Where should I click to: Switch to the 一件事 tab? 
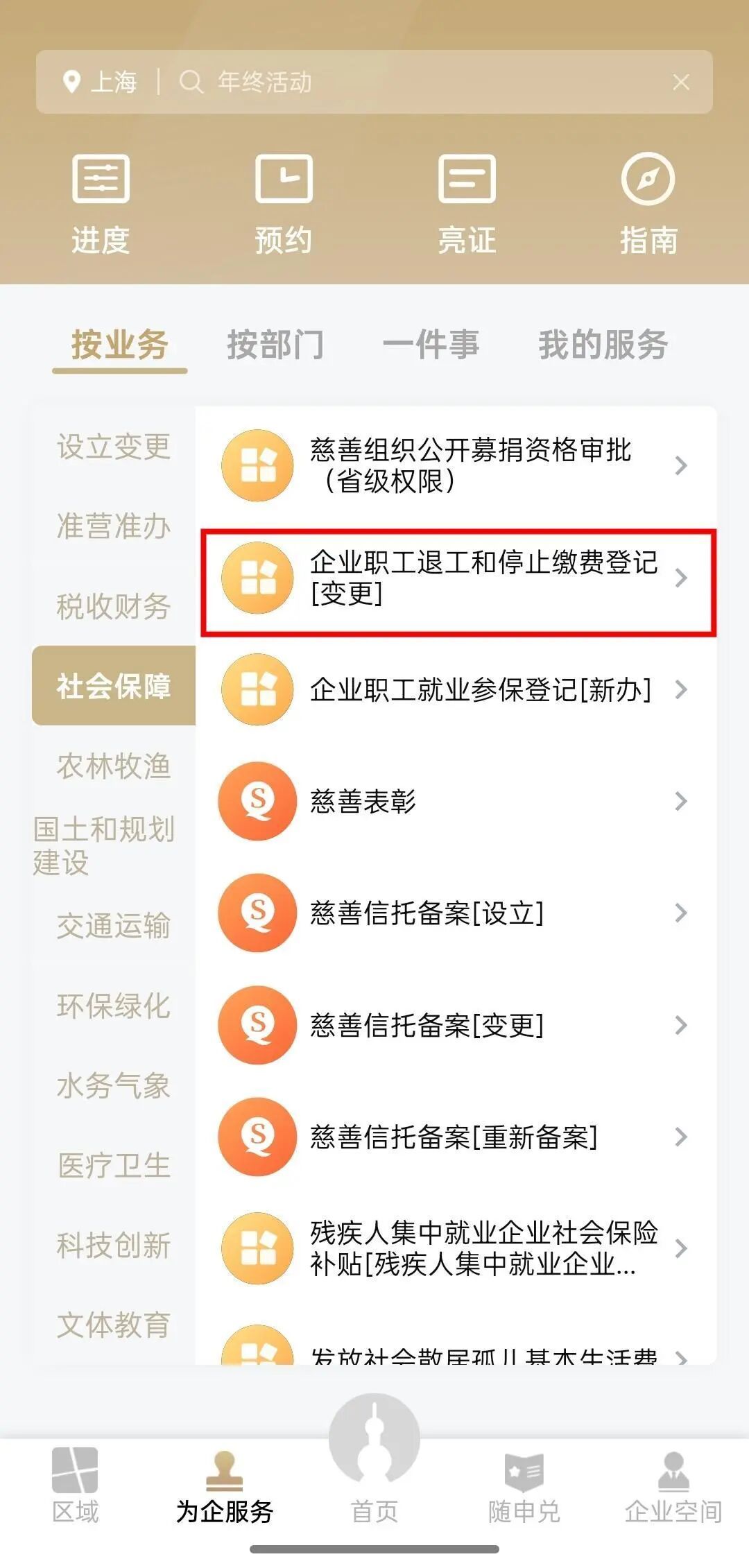[x=431, y=345]
